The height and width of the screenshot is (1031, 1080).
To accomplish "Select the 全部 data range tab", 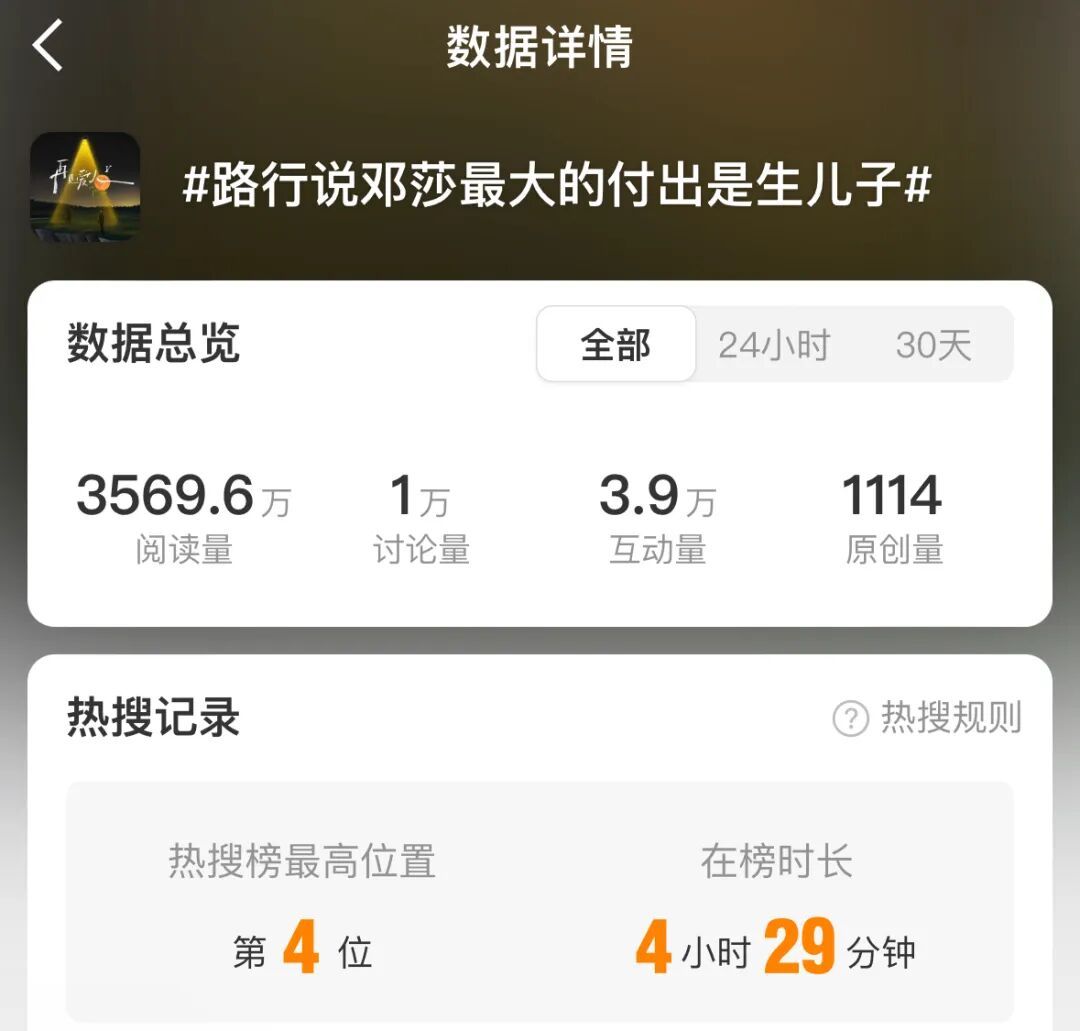I will pos(616,345).
